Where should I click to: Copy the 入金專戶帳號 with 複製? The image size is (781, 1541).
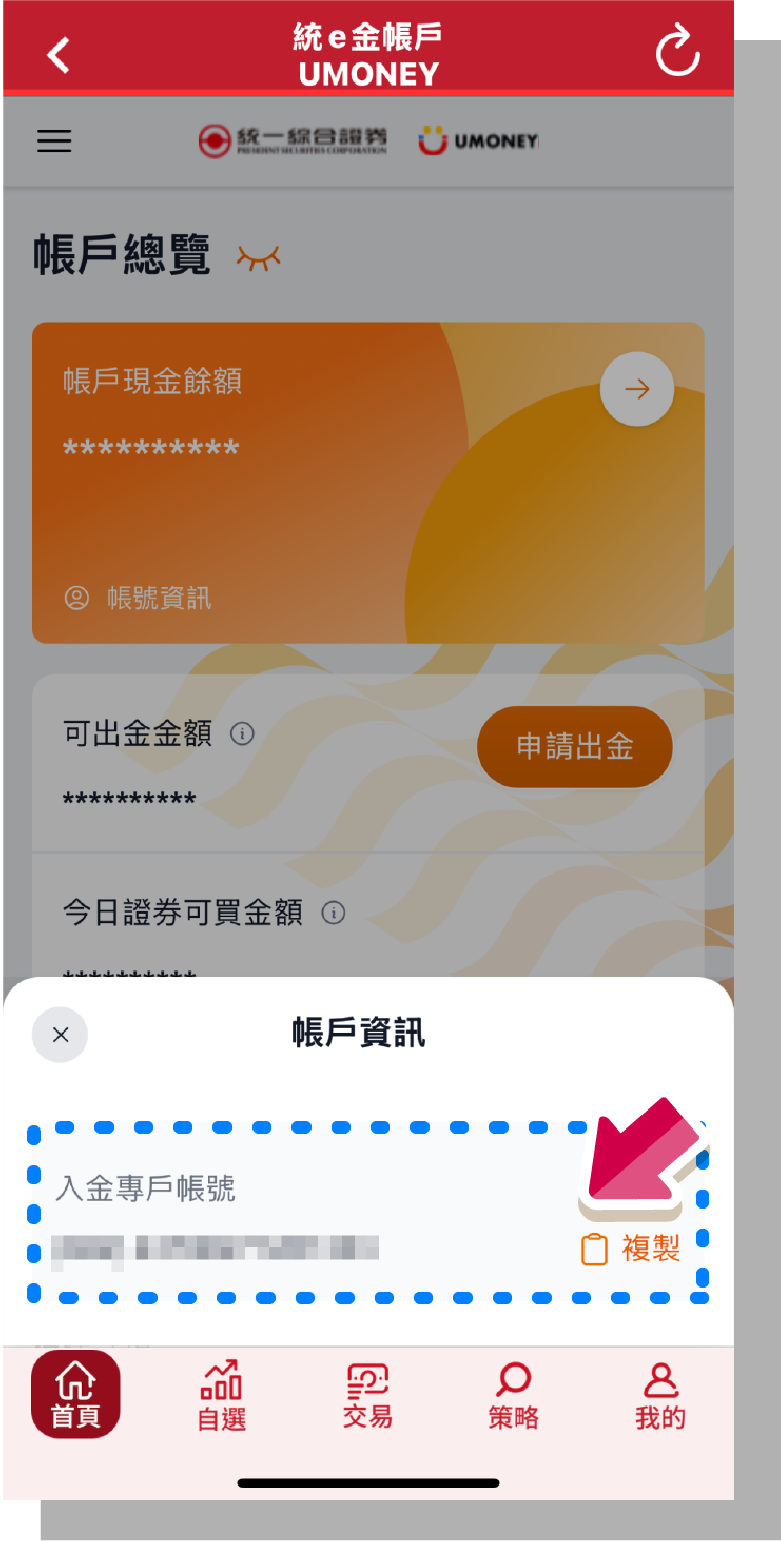tap(631, 1249)
